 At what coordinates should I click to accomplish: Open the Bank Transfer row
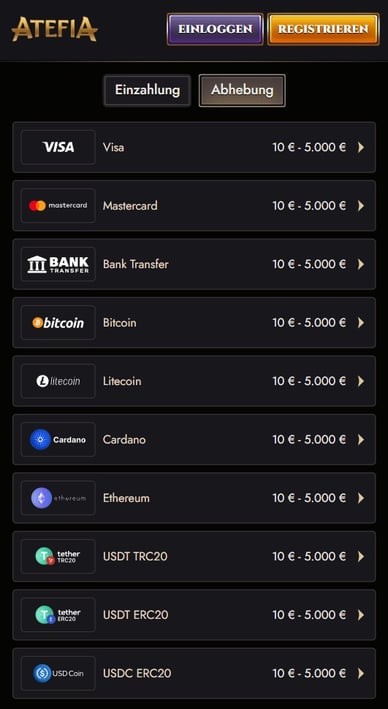194,264
